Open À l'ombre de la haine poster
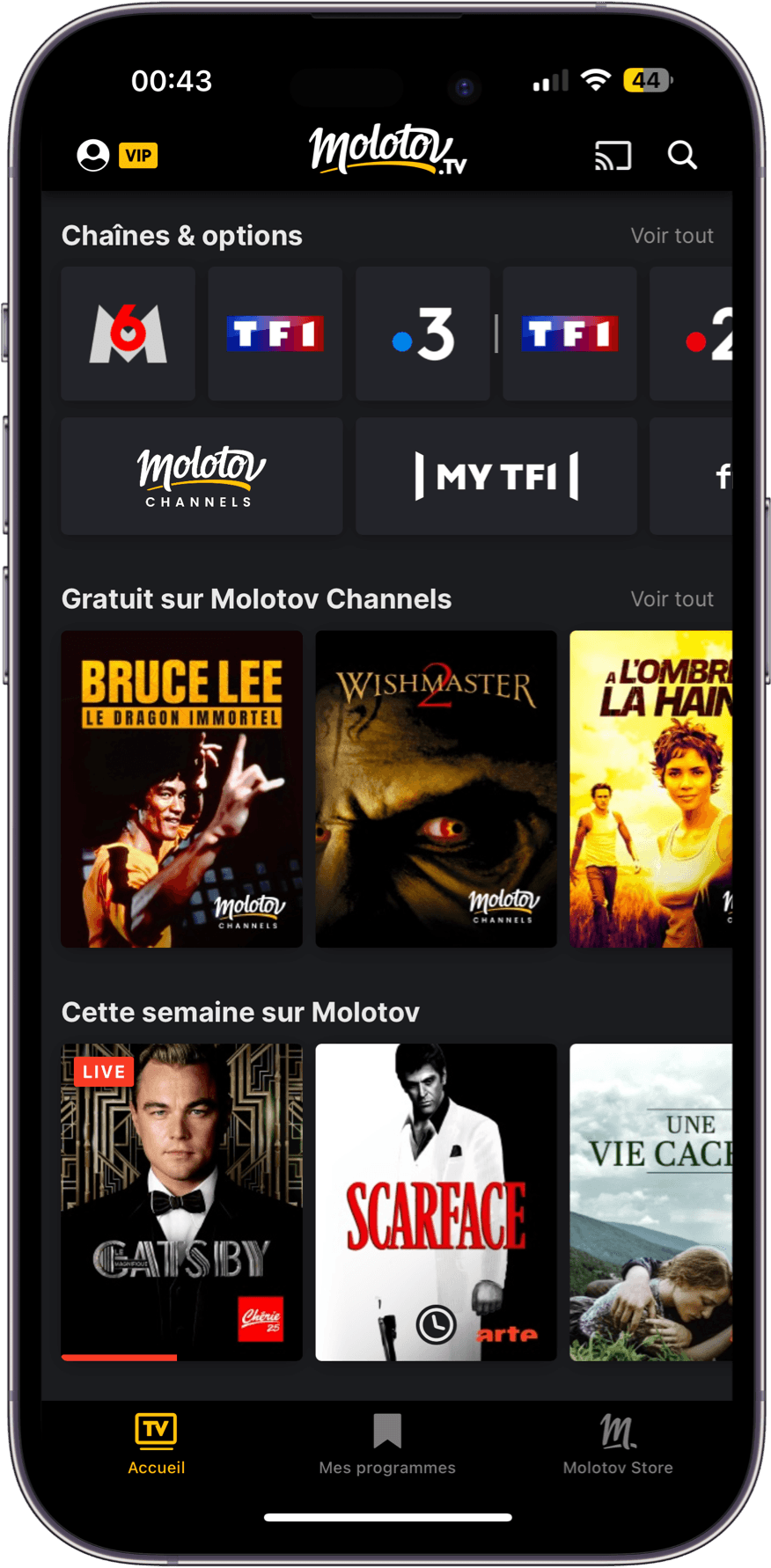Screen dimensions: 771x1568 pyautogui.click(x=650, y=789)
